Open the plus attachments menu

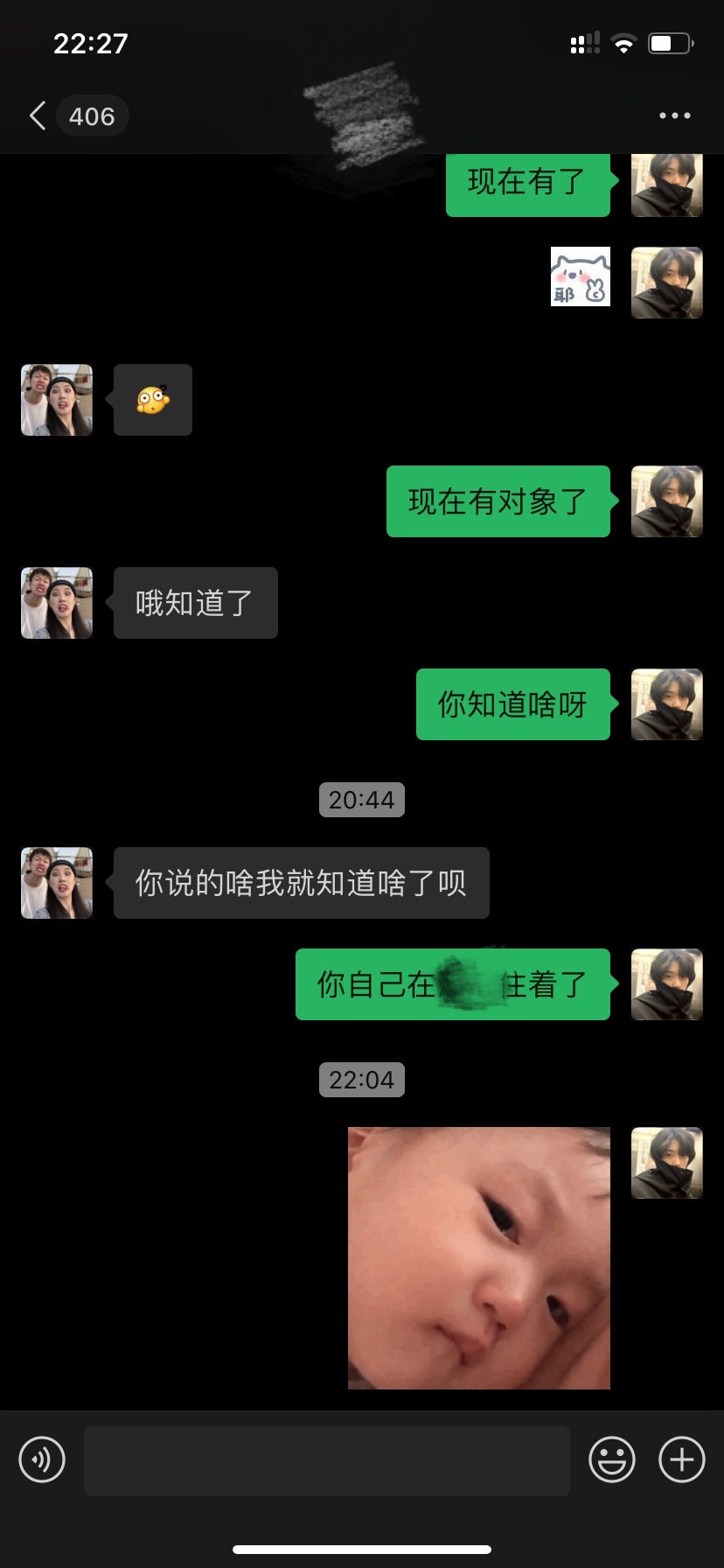pyautogui.click(x=681, y=1459)
